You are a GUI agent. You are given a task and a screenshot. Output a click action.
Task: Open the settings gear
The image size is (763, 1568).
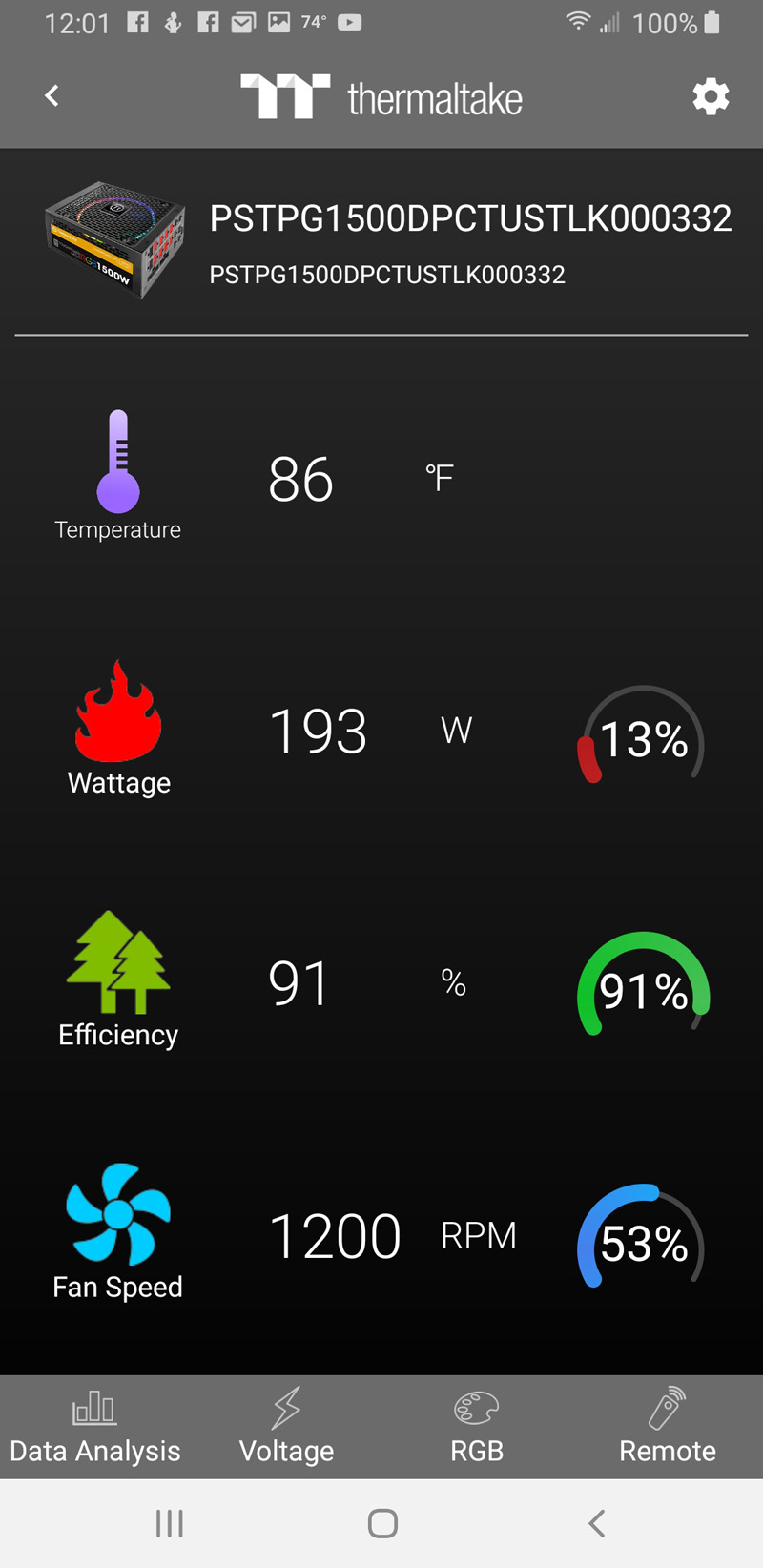[x=711, y=96]
